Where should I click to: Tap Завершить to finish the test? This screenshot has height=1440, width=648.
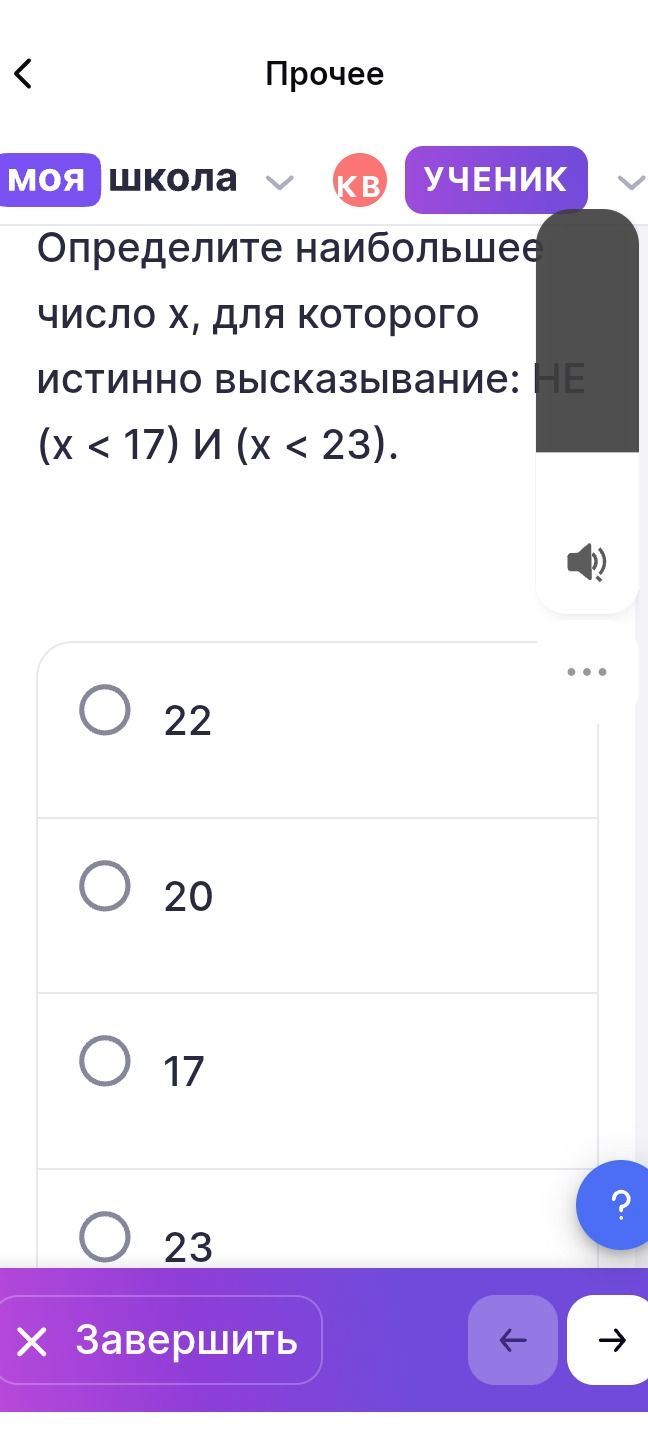point(159,1340)
